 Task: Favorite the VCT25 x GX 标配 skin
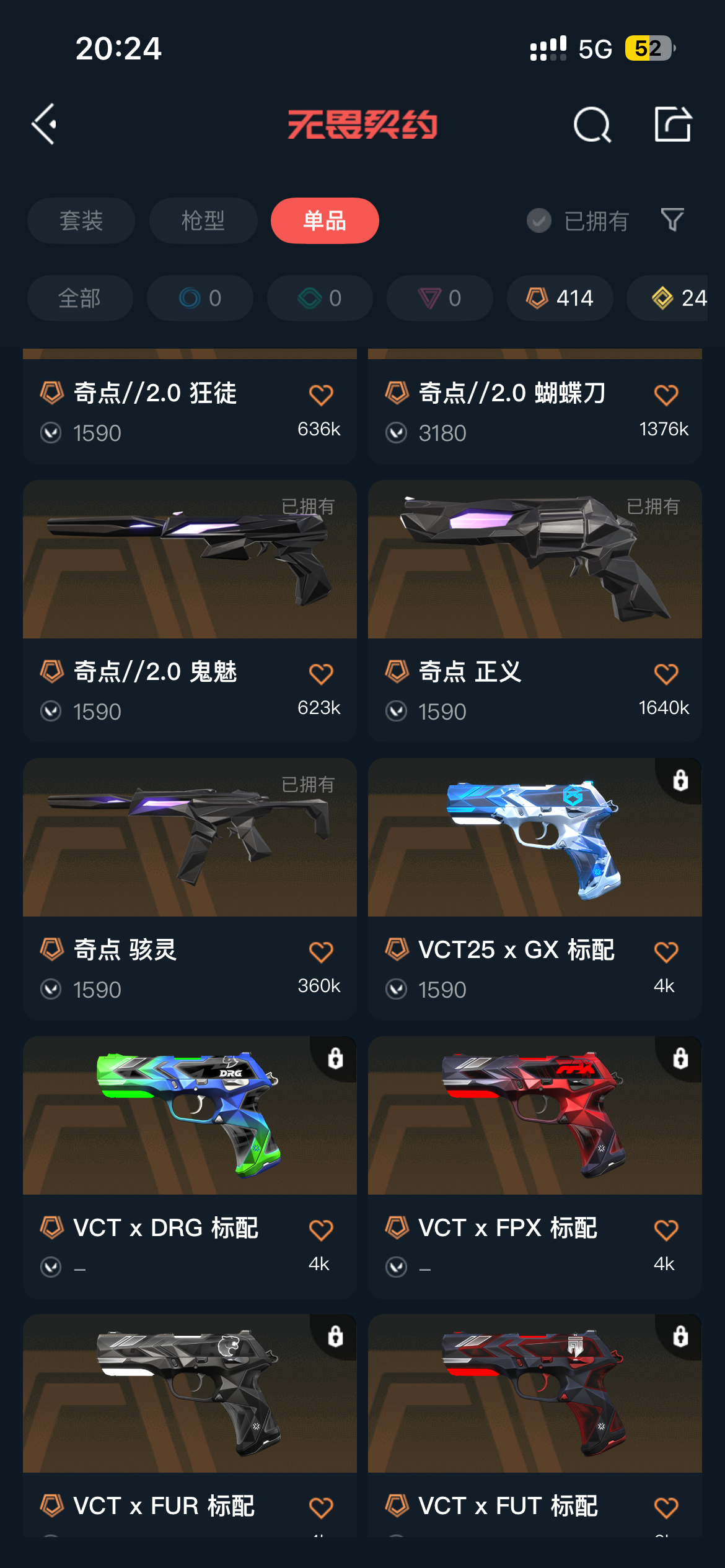tap(666, 952)
